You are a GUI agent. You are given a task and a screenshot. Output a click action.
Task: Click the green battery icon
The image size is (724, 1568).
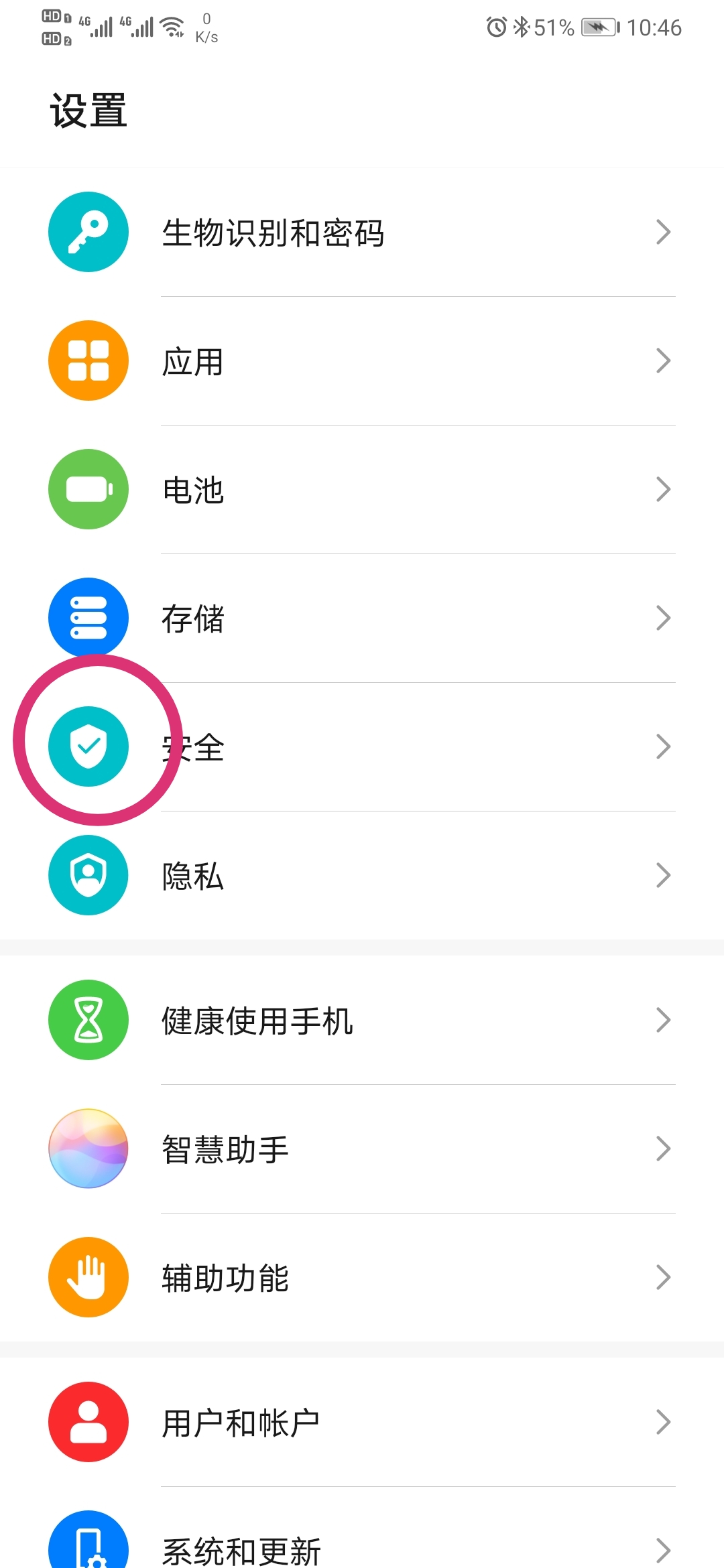pyautogui.click(x=88, y=489)
